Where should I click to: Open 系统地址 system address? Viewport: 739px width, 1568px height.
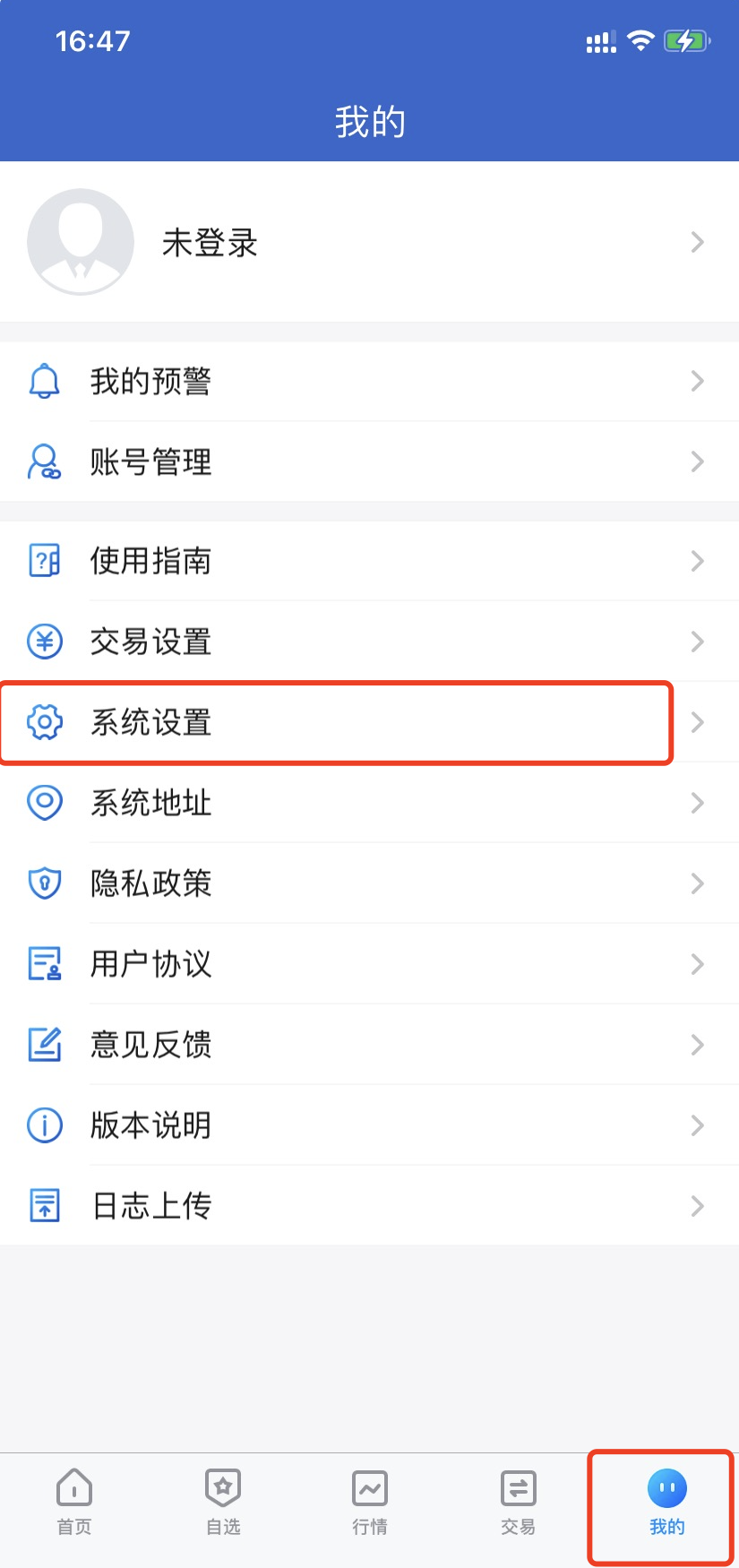[369, 803]
